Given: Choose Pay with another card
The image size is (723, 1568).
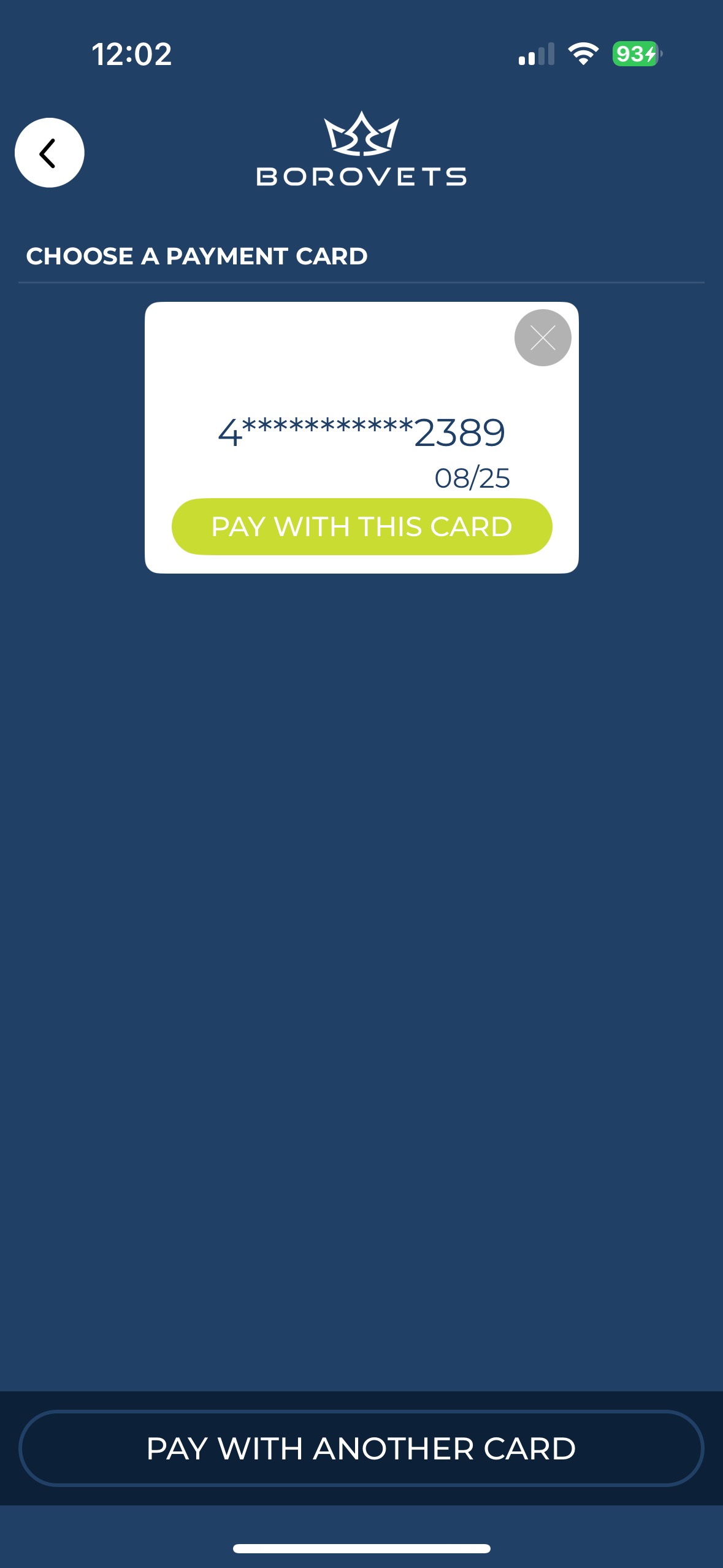Looking at the screenshot, I should click(361, 1448).
